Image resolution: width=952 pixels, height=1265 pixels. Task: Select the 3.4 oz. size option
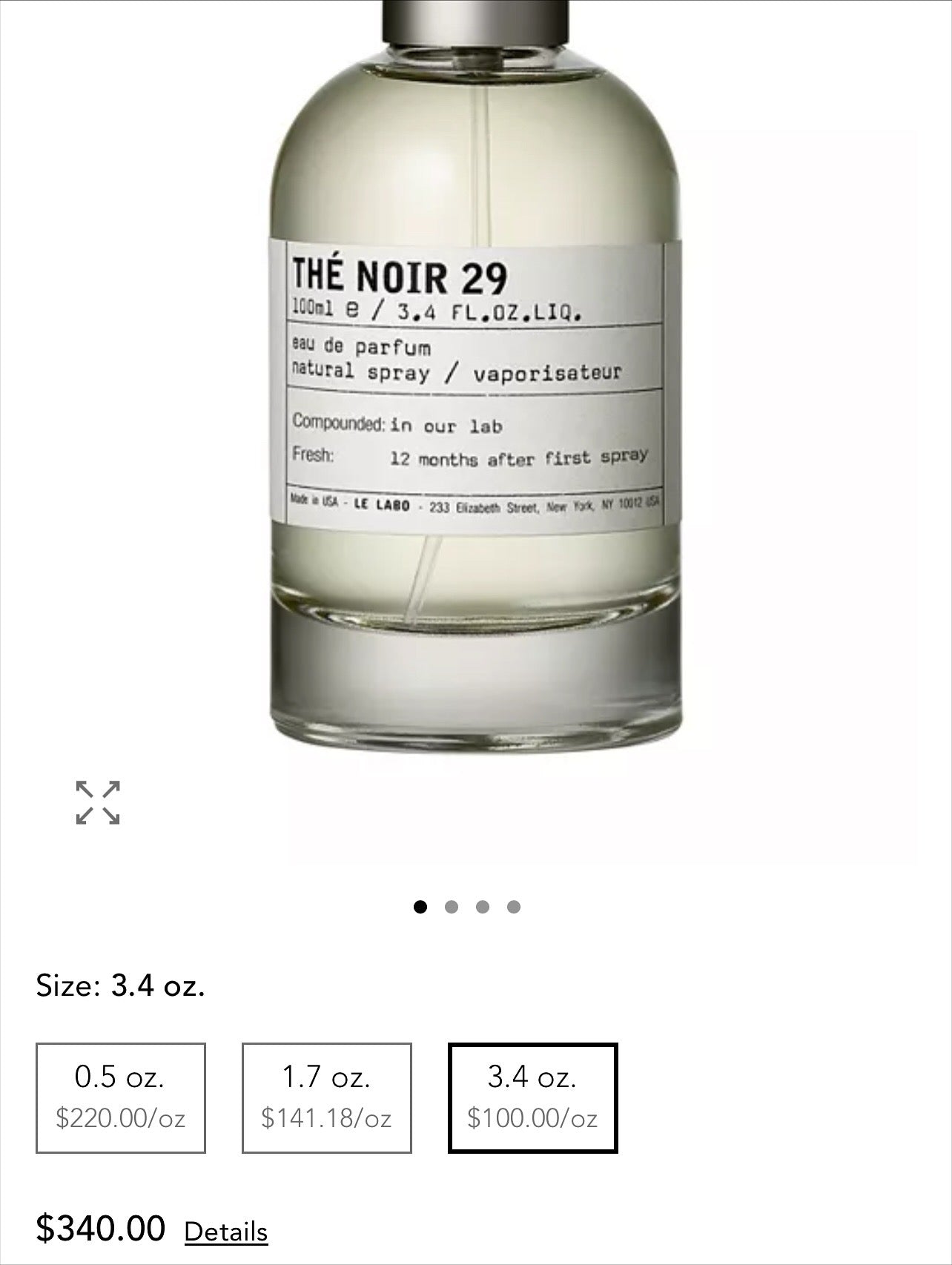532,1097
